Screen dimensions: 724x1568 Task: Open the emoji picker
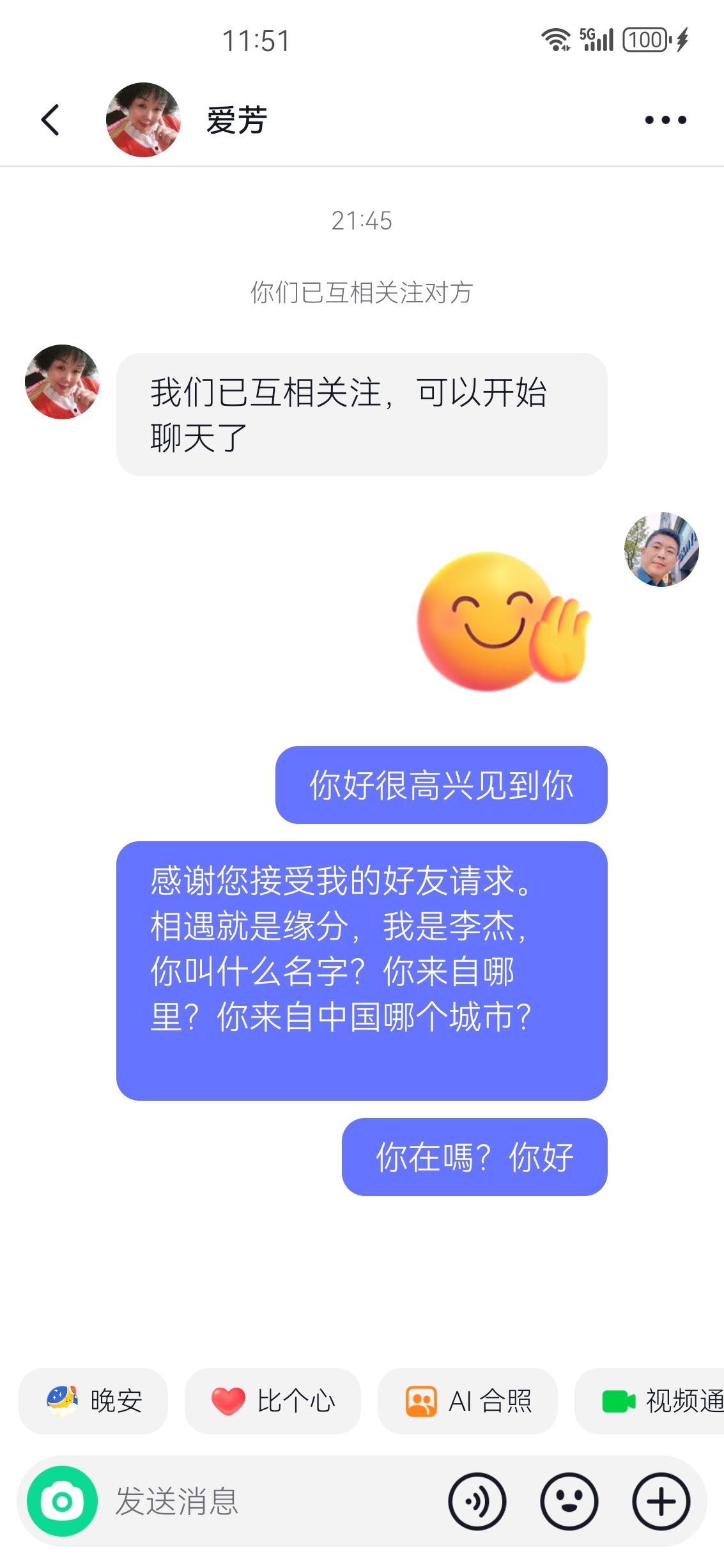point(569,1501)
